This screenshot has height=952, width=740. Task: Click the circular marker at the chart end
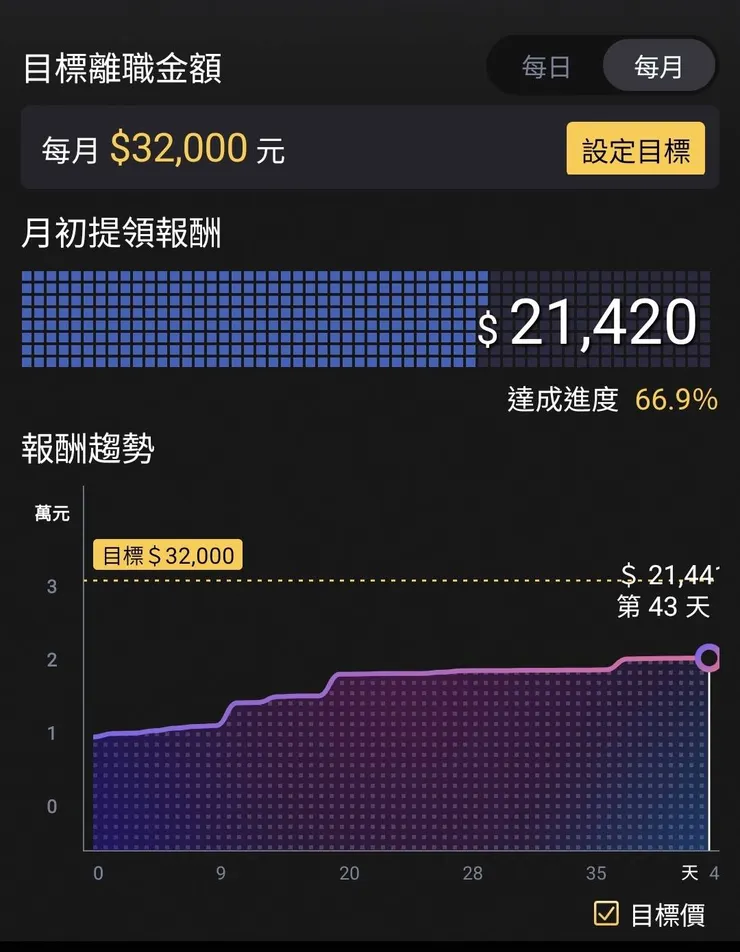click(x=709, y=657)
